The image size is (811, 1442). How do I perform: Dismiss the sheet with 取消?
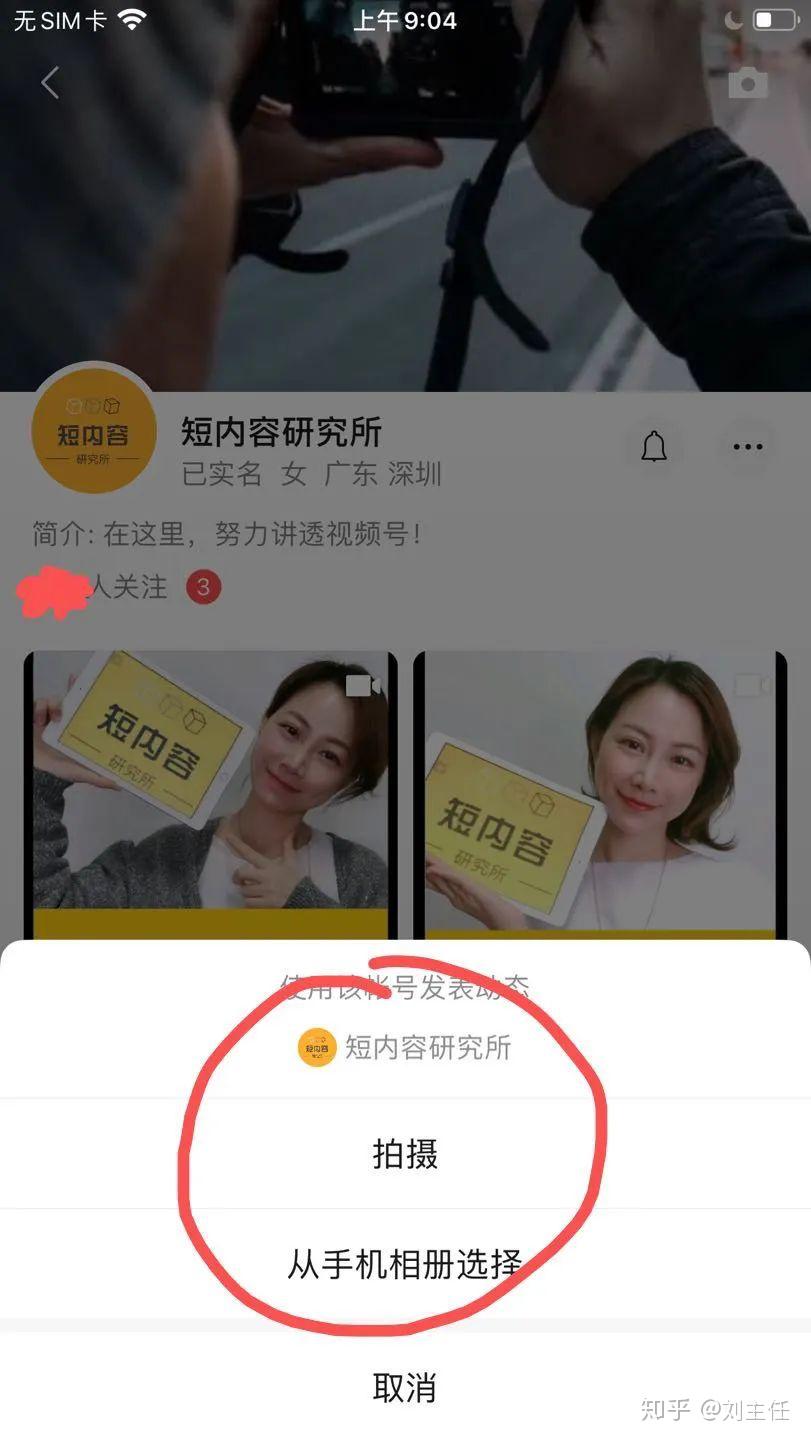pos(405,1387)
